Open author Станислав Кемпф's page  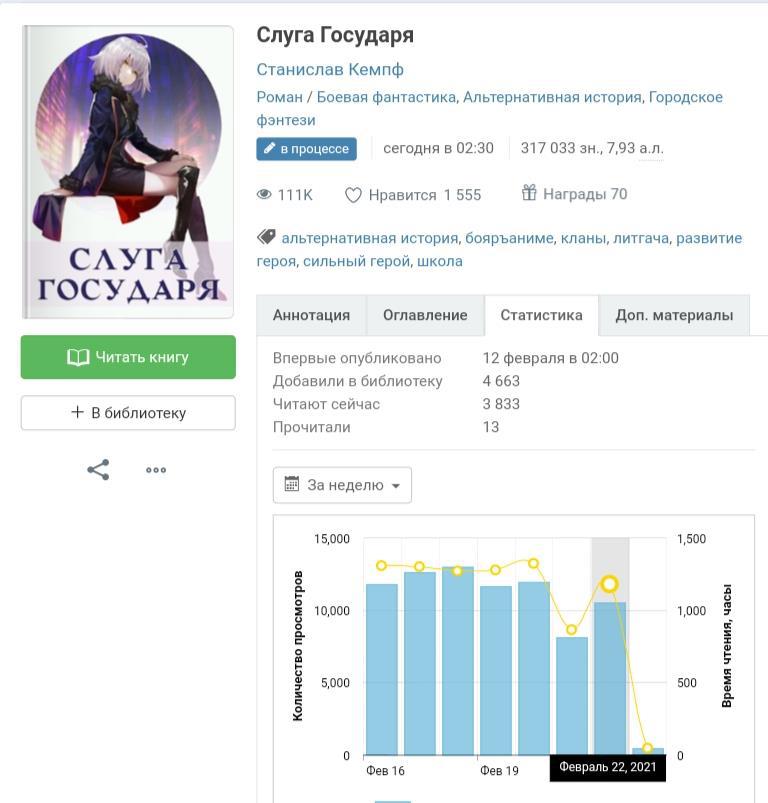pos(330,70)
